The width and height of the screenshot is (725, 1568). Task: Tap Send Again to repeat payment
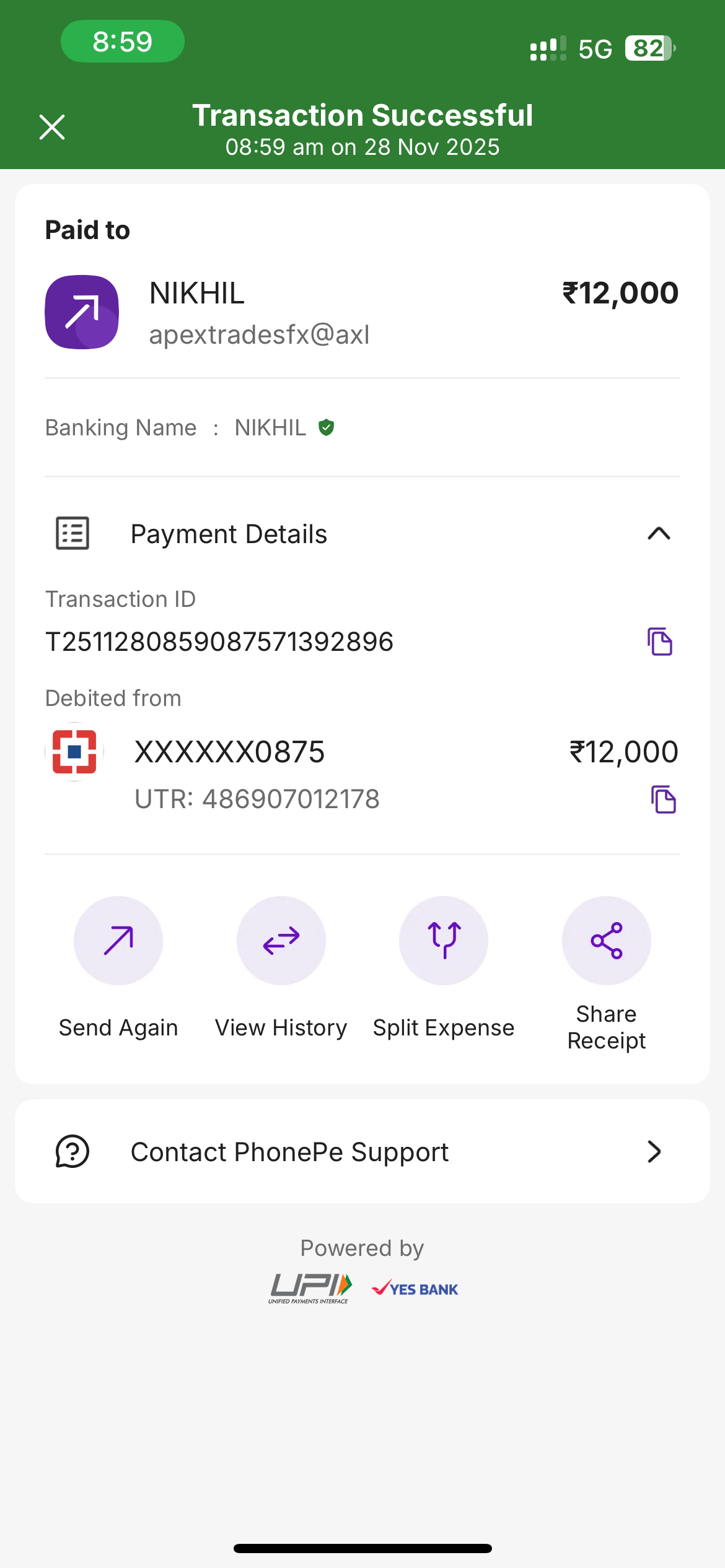point(118,941)
